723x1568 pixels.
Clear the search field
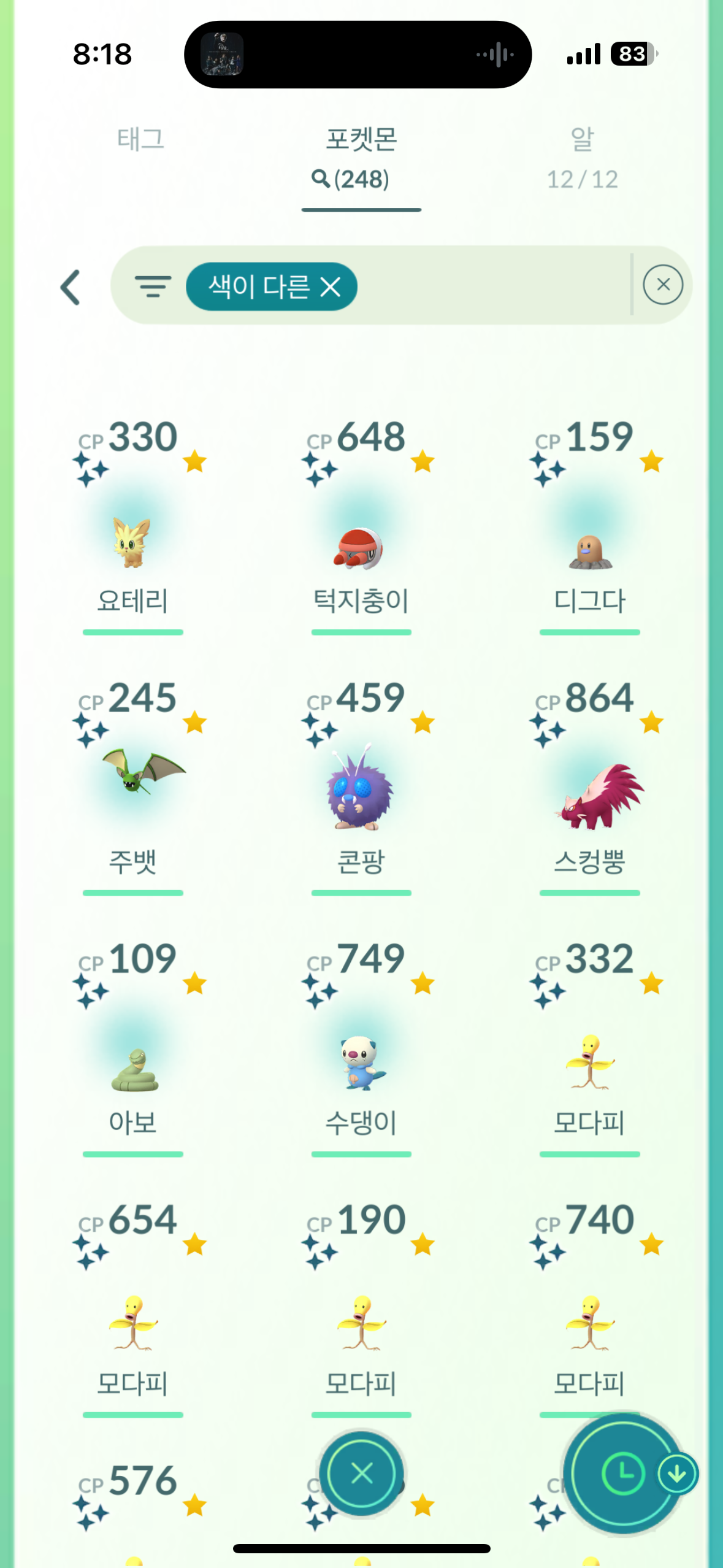(662, 285)
